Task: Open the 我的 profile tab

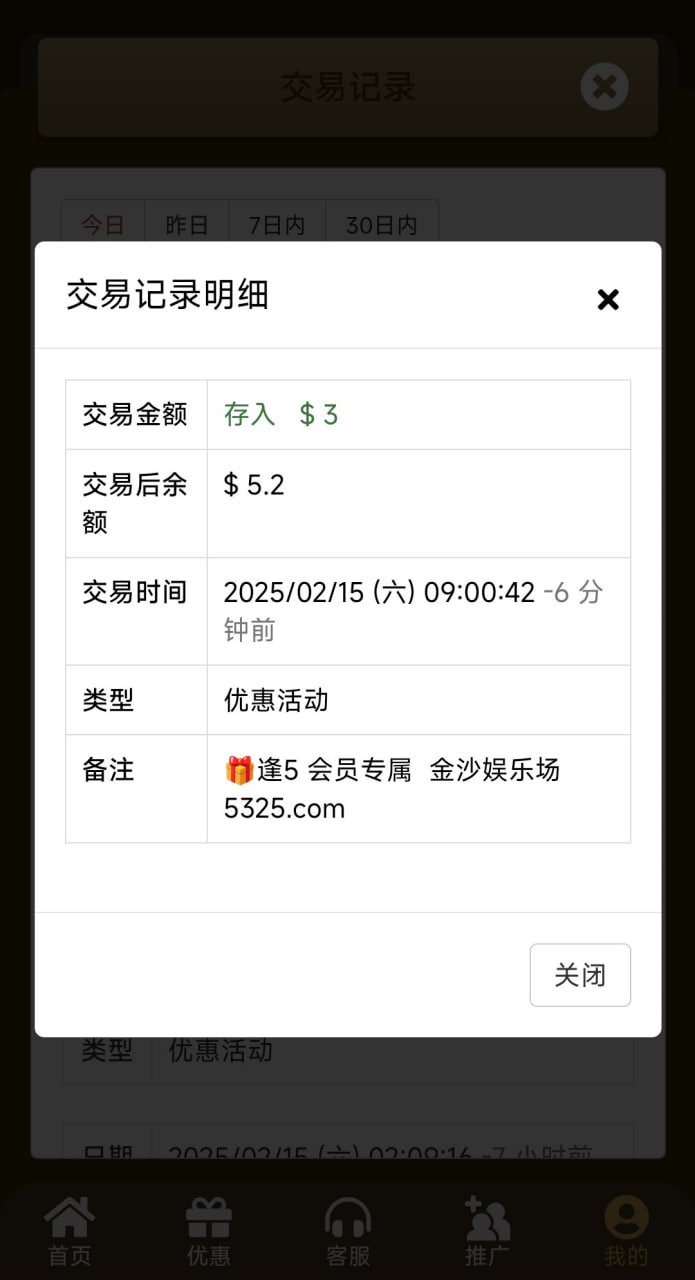Action: click(x=626, y=1231)
